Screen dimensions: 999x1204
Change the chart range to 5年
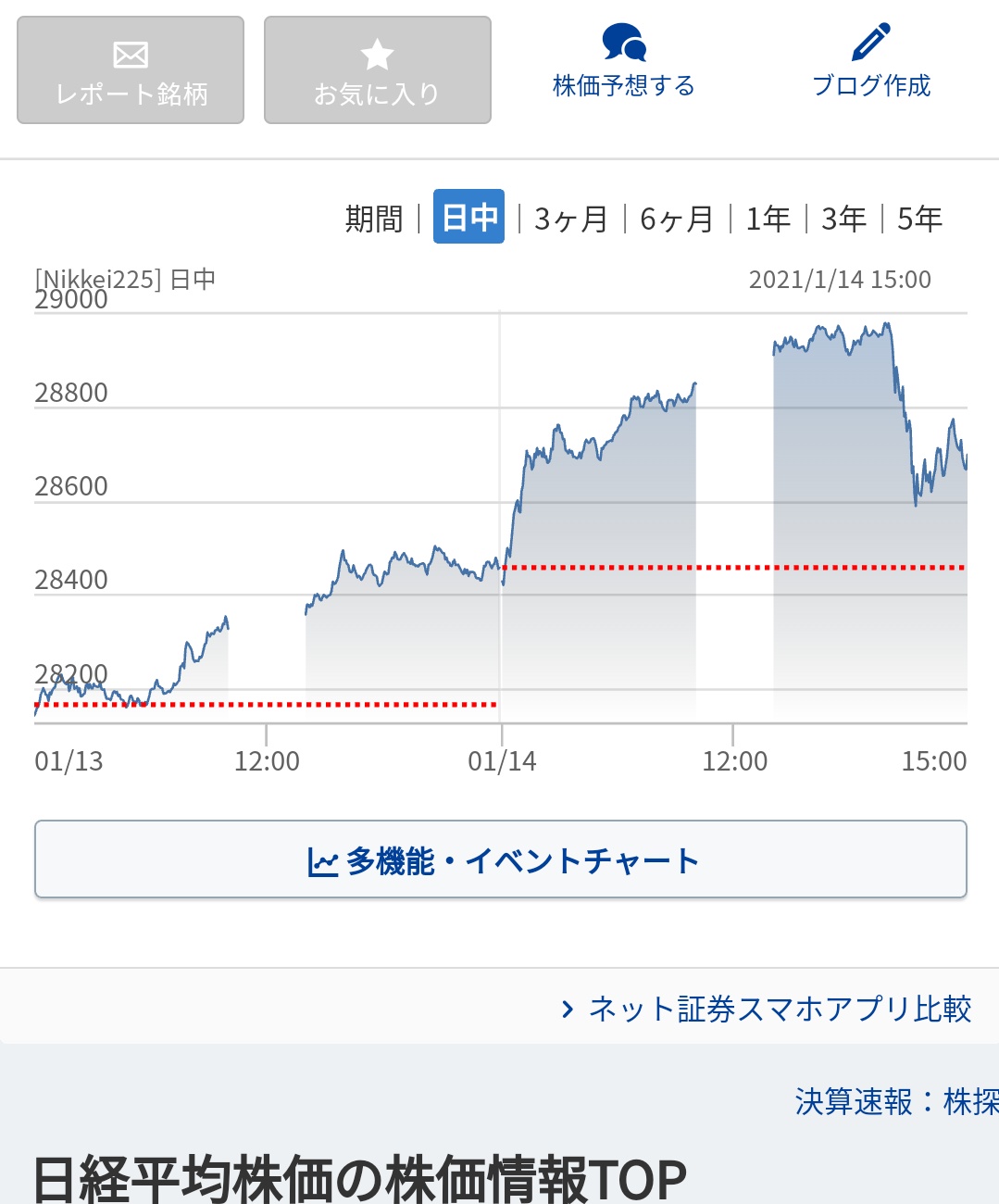click(919, 219)
